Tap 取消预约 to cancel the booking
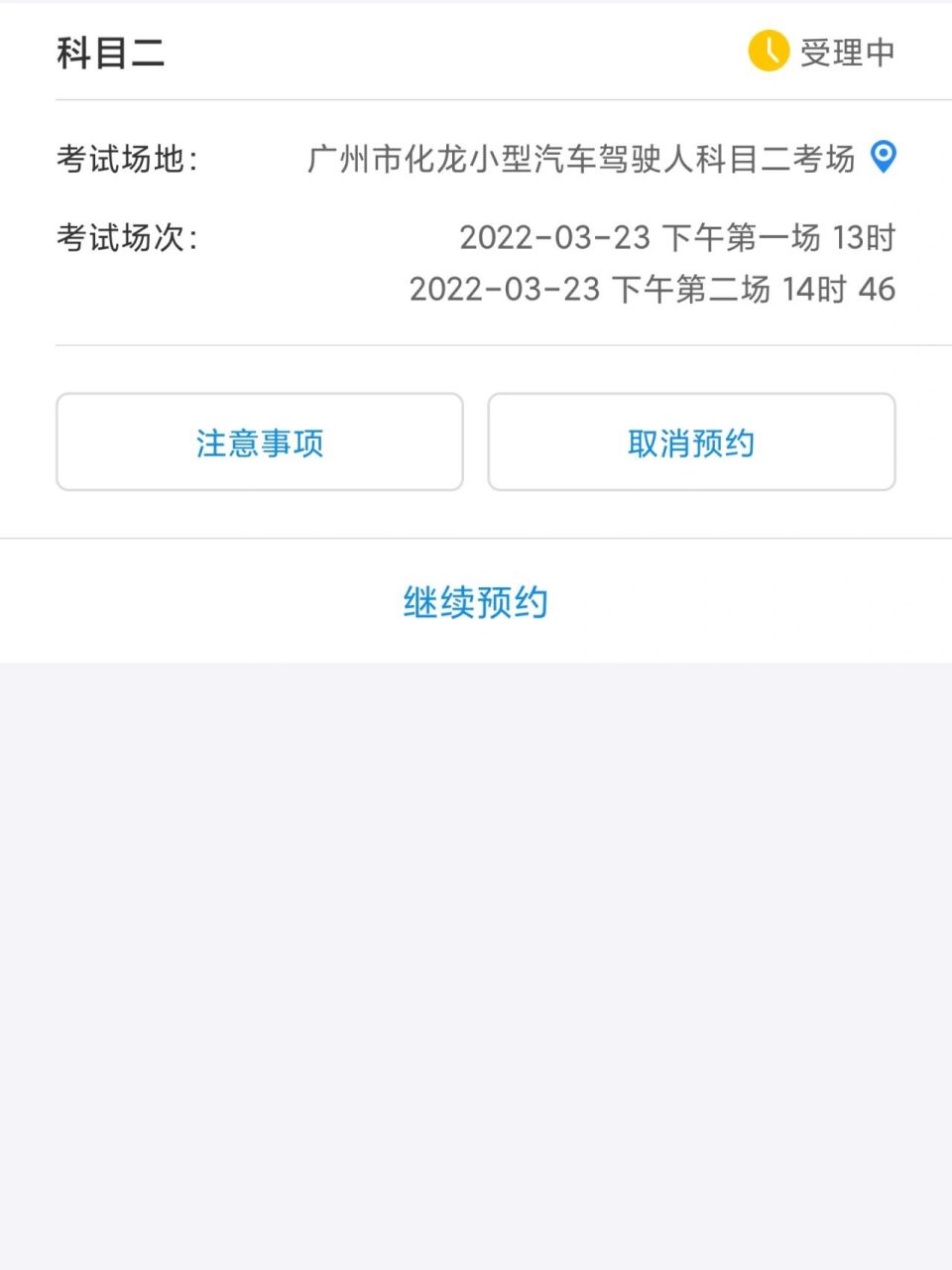Image resolution: width=952 pixels, height=1270 pixels. pyautogui.click(x=690, y=443)
